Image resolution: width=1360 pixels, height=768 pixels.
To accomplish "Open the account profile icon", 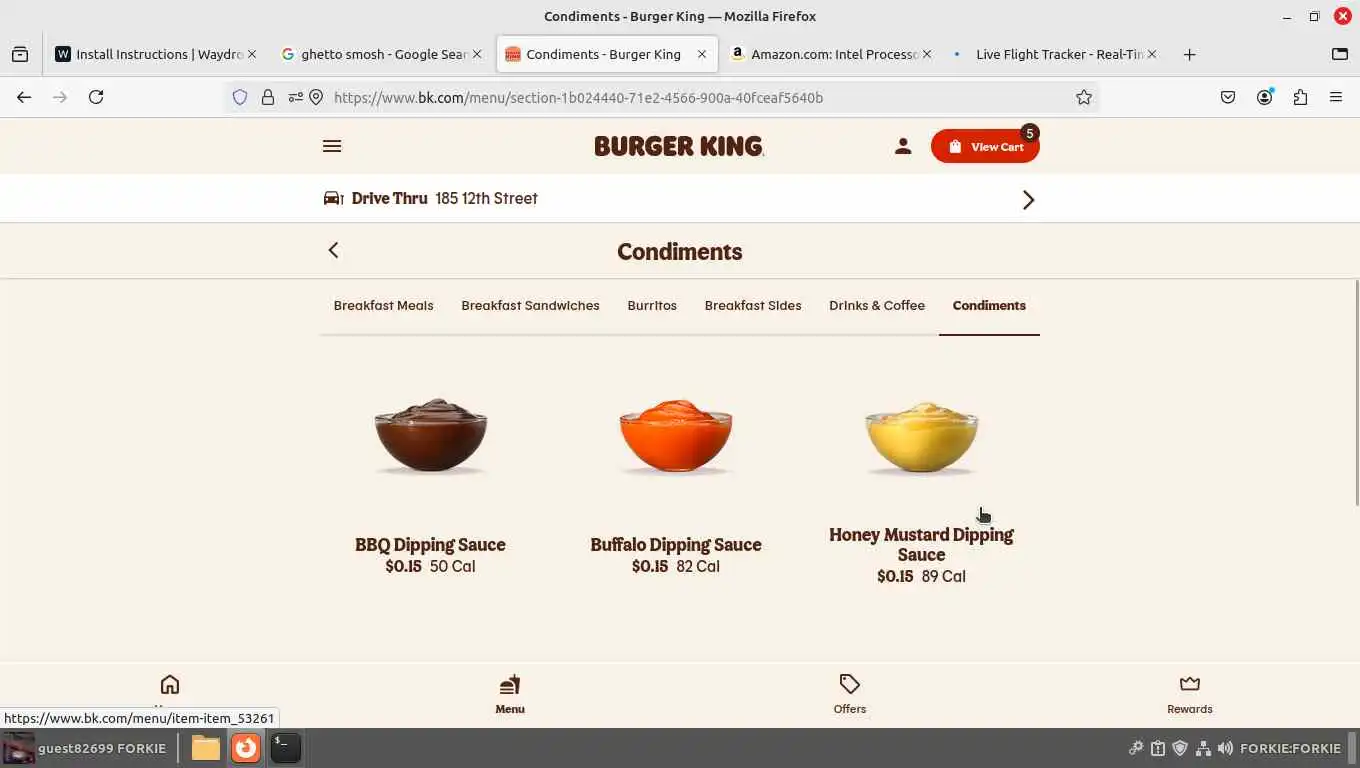I will point(902,146).
